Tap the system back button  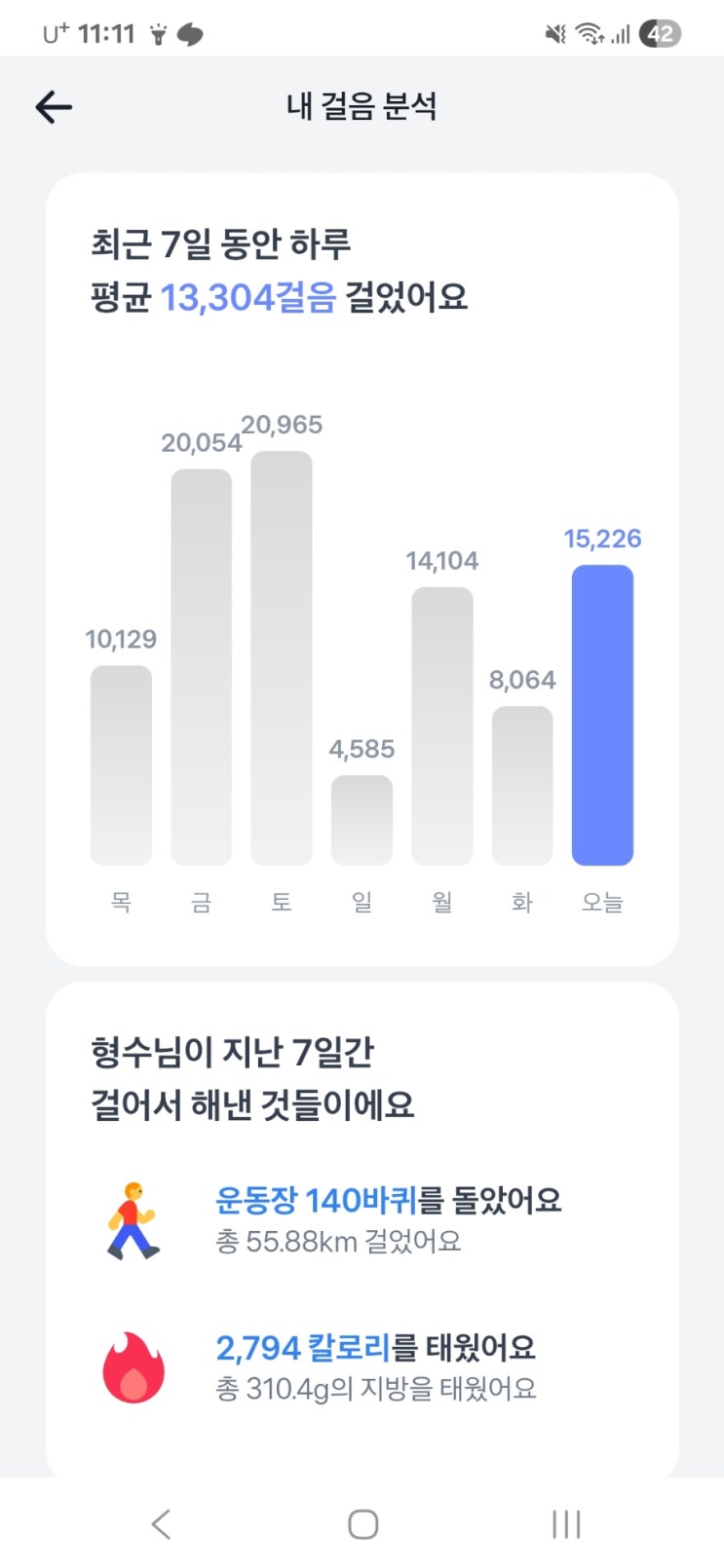(x=162, y=1524)
